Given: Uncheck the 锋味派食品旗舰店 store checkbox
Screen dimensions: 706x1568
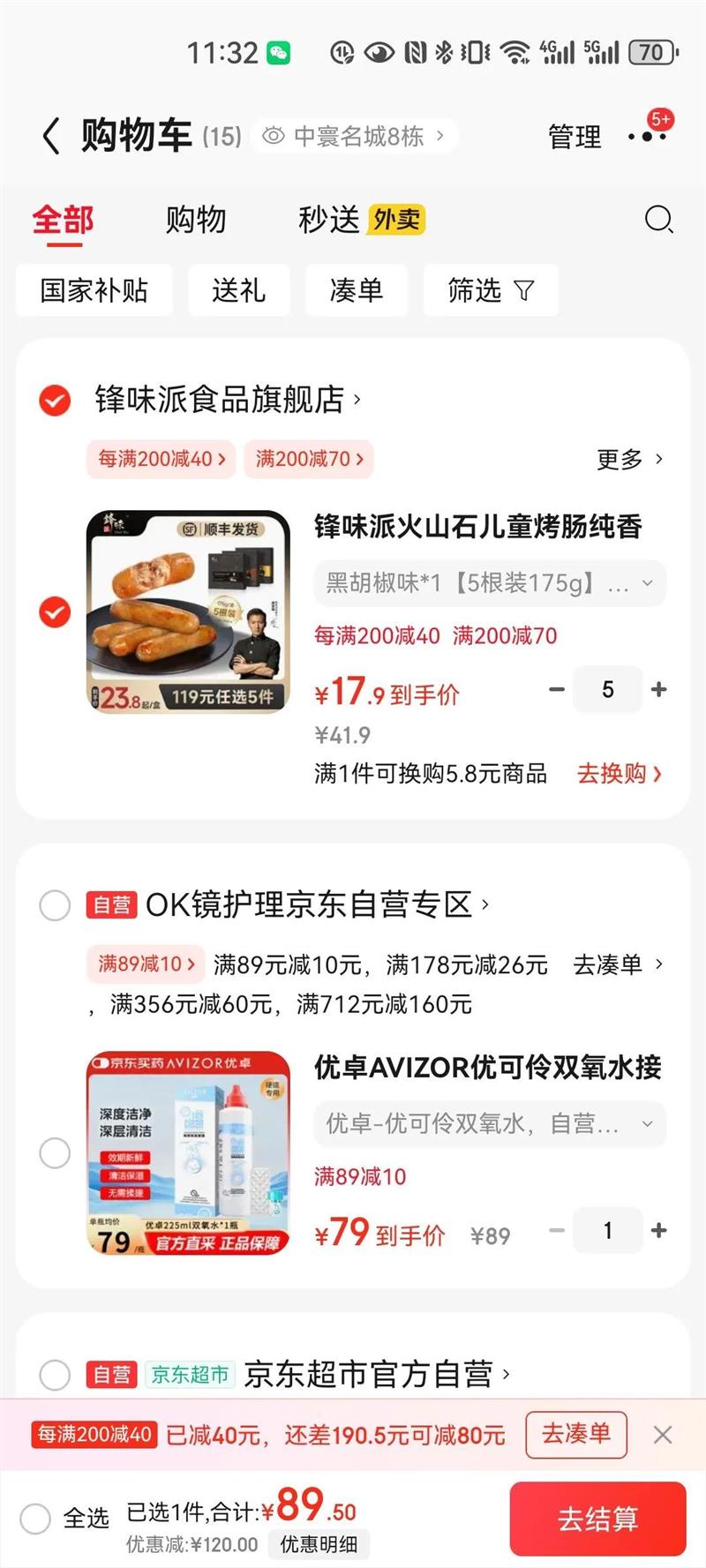Looking at the screenshot, I should pos(55,400).
